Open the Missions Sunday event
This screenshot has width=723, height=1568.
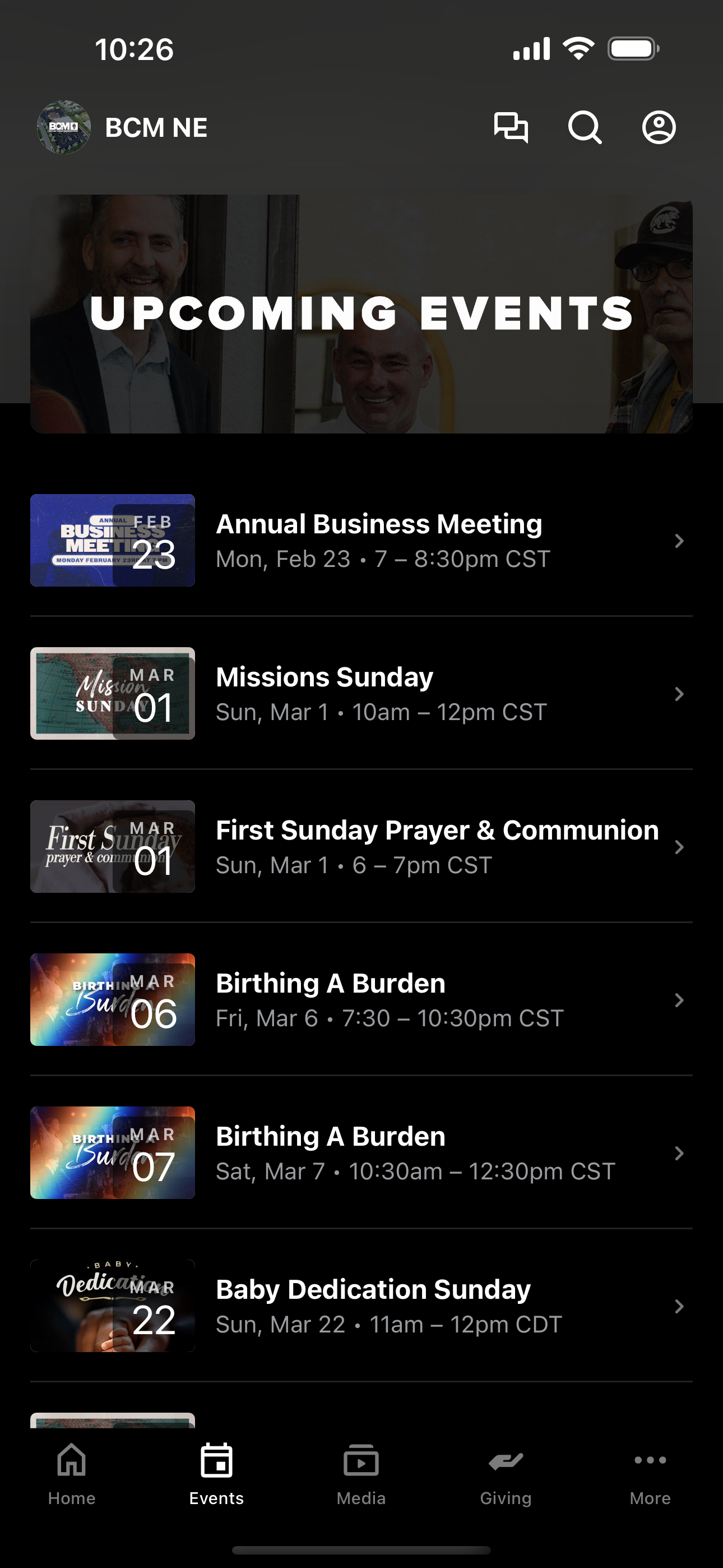(361, 693)
